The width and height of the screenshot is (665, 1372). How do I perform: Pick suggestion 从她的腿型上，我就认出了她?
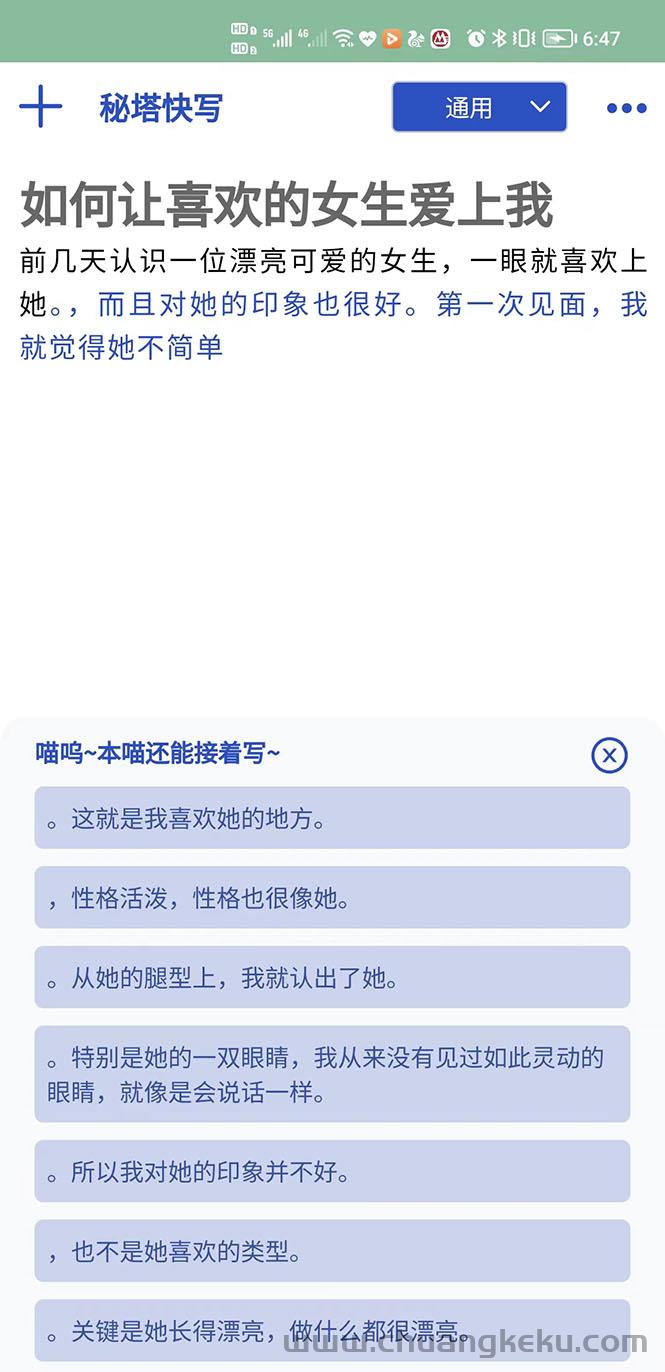332,977
